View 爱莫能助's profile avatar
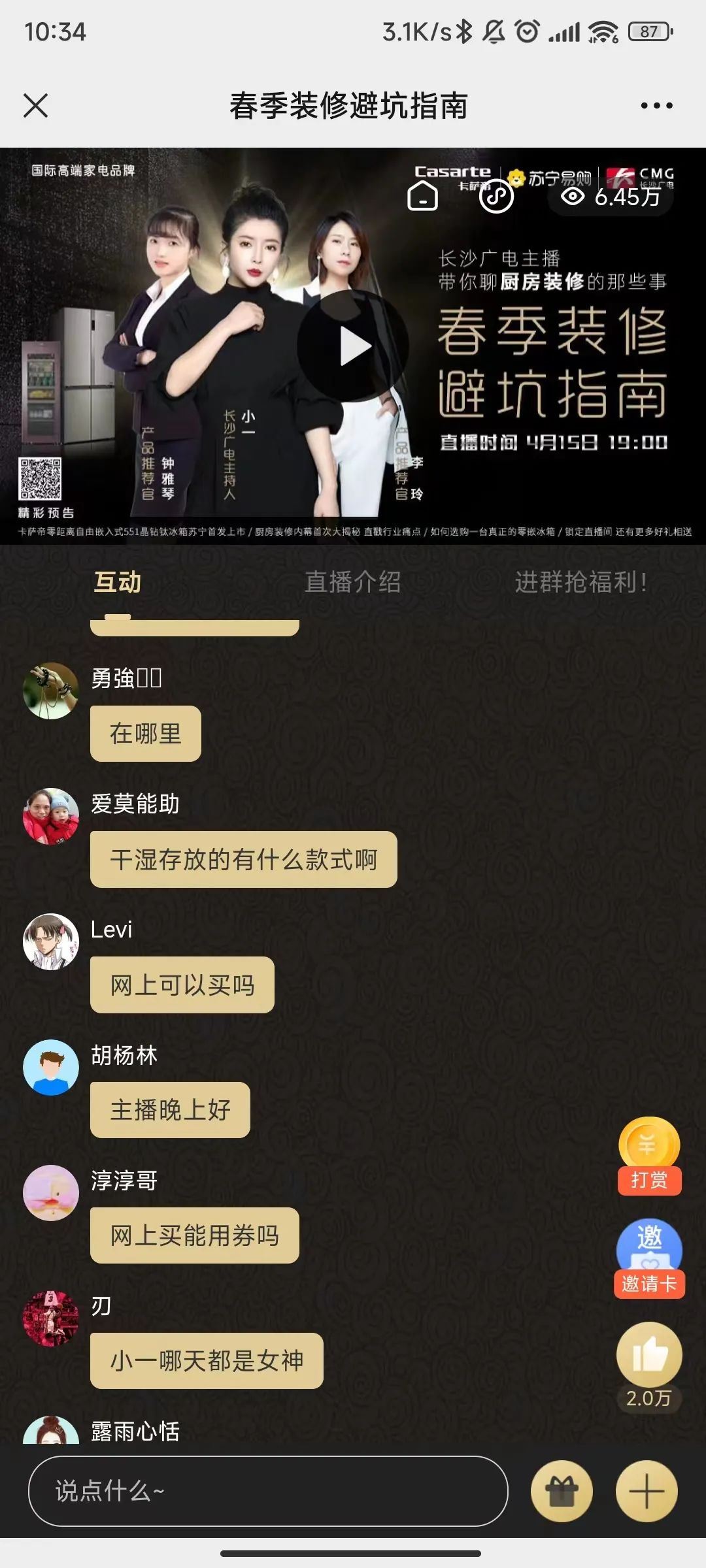 click(51, 816)
